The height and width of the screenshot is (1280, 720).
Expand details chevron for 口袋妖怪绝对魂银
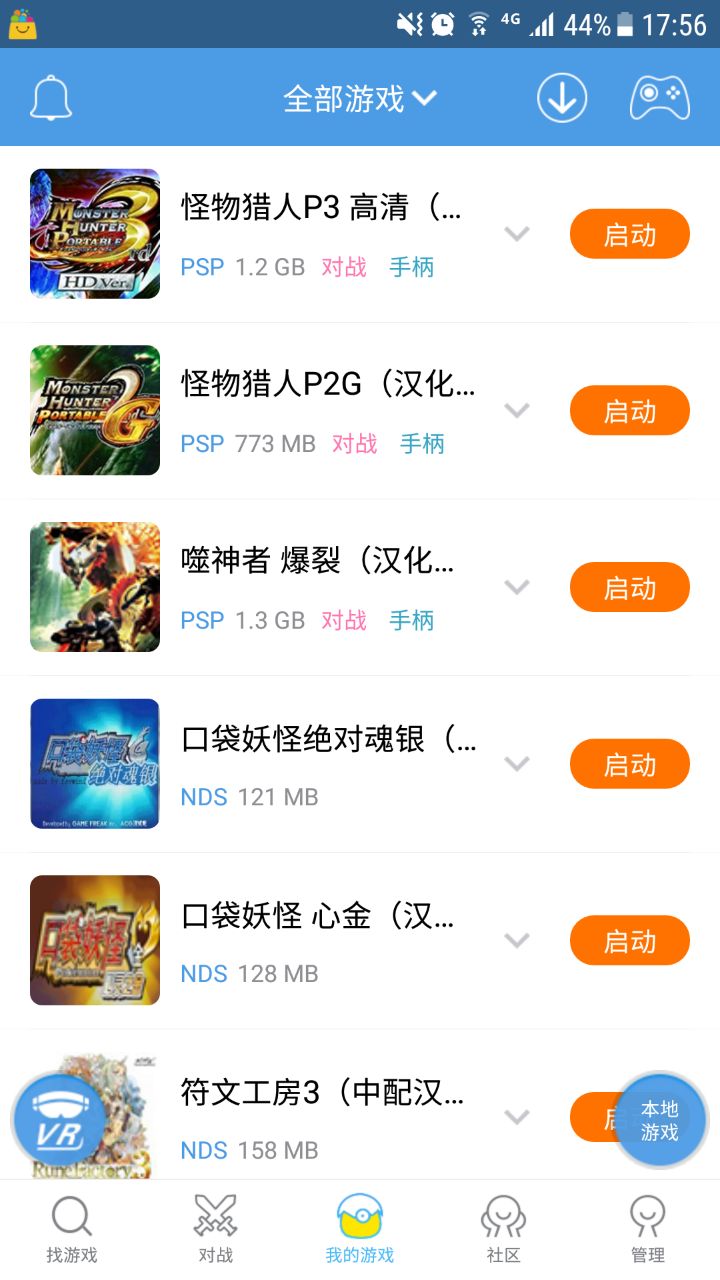click(517, 764)
